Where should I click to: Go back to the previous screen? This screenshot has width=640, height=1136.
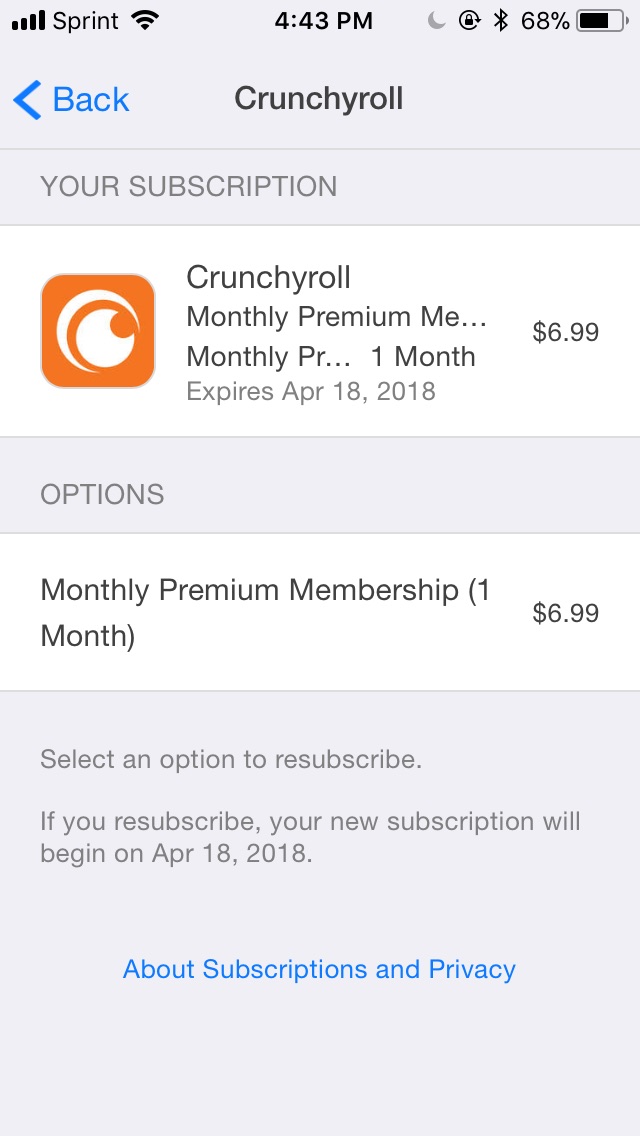tap(71, 99)
